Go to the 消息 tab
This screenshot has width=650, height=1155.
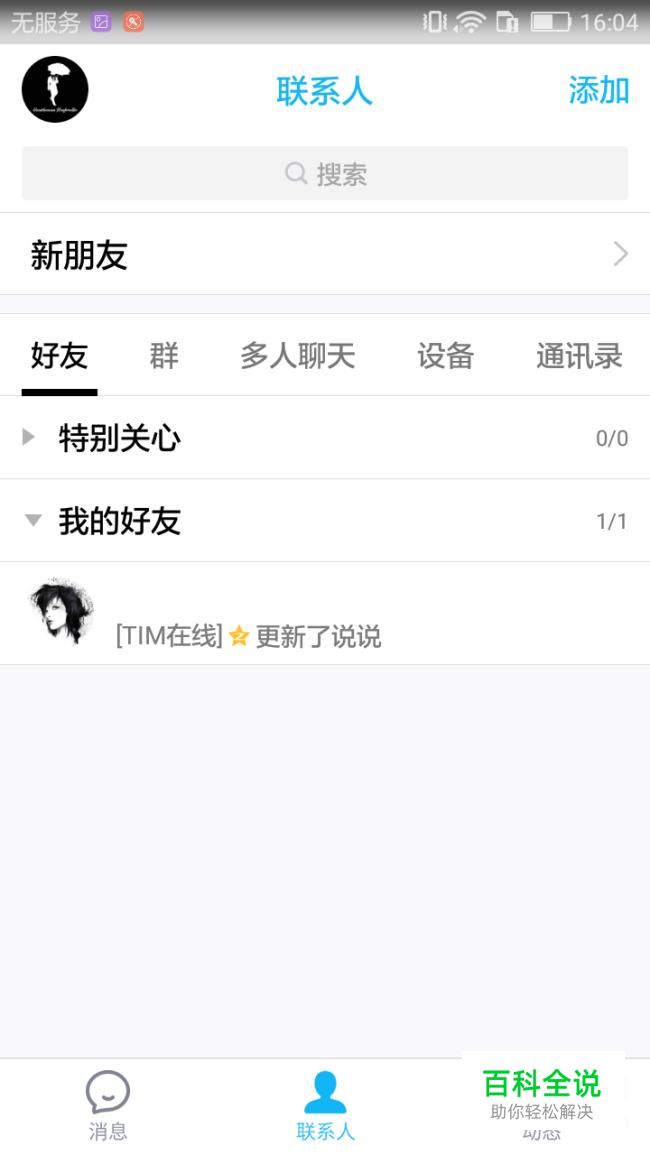108,1105
